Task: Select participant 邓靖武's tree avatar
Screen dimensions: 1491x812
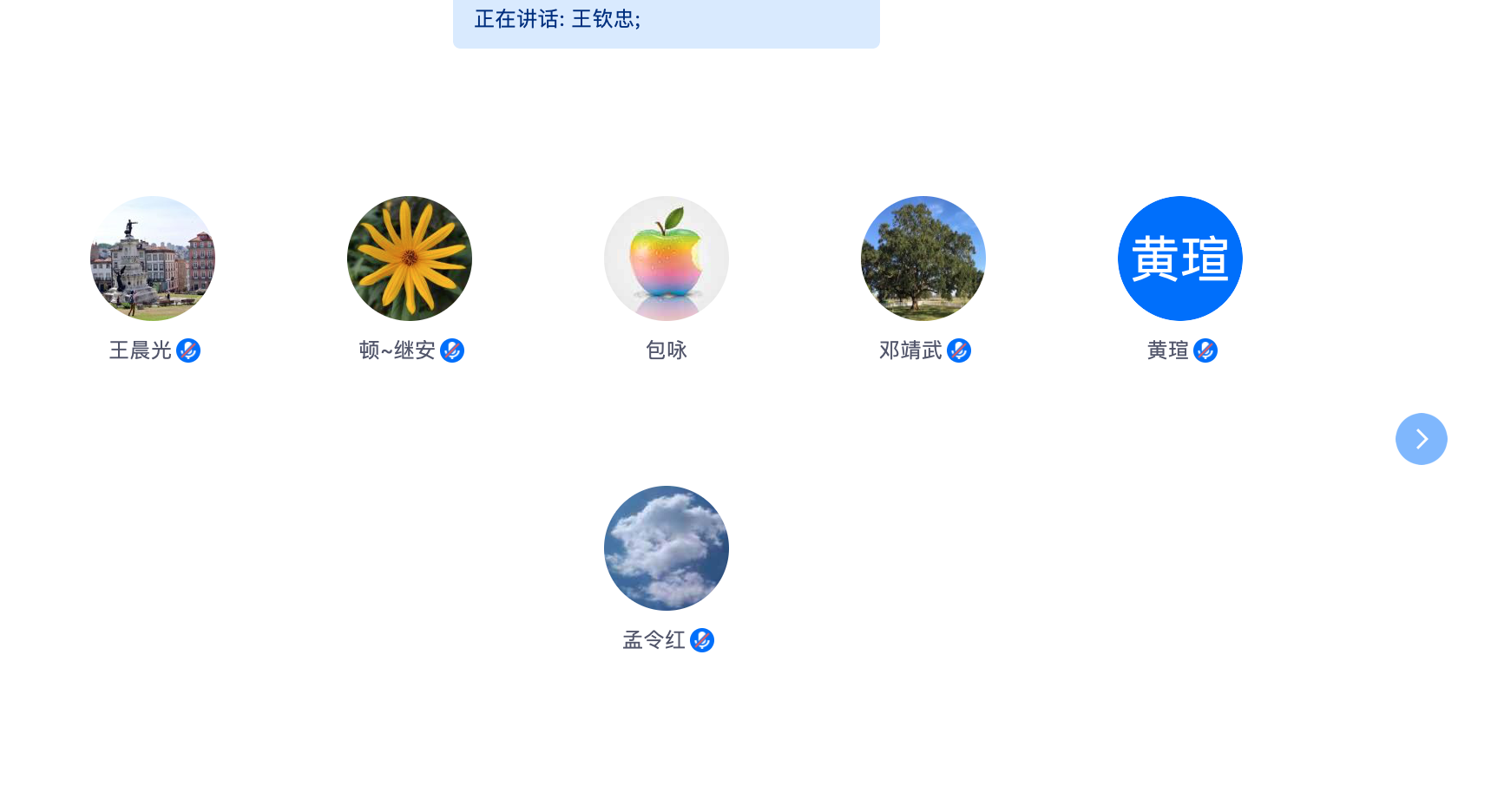Action: 923,259
